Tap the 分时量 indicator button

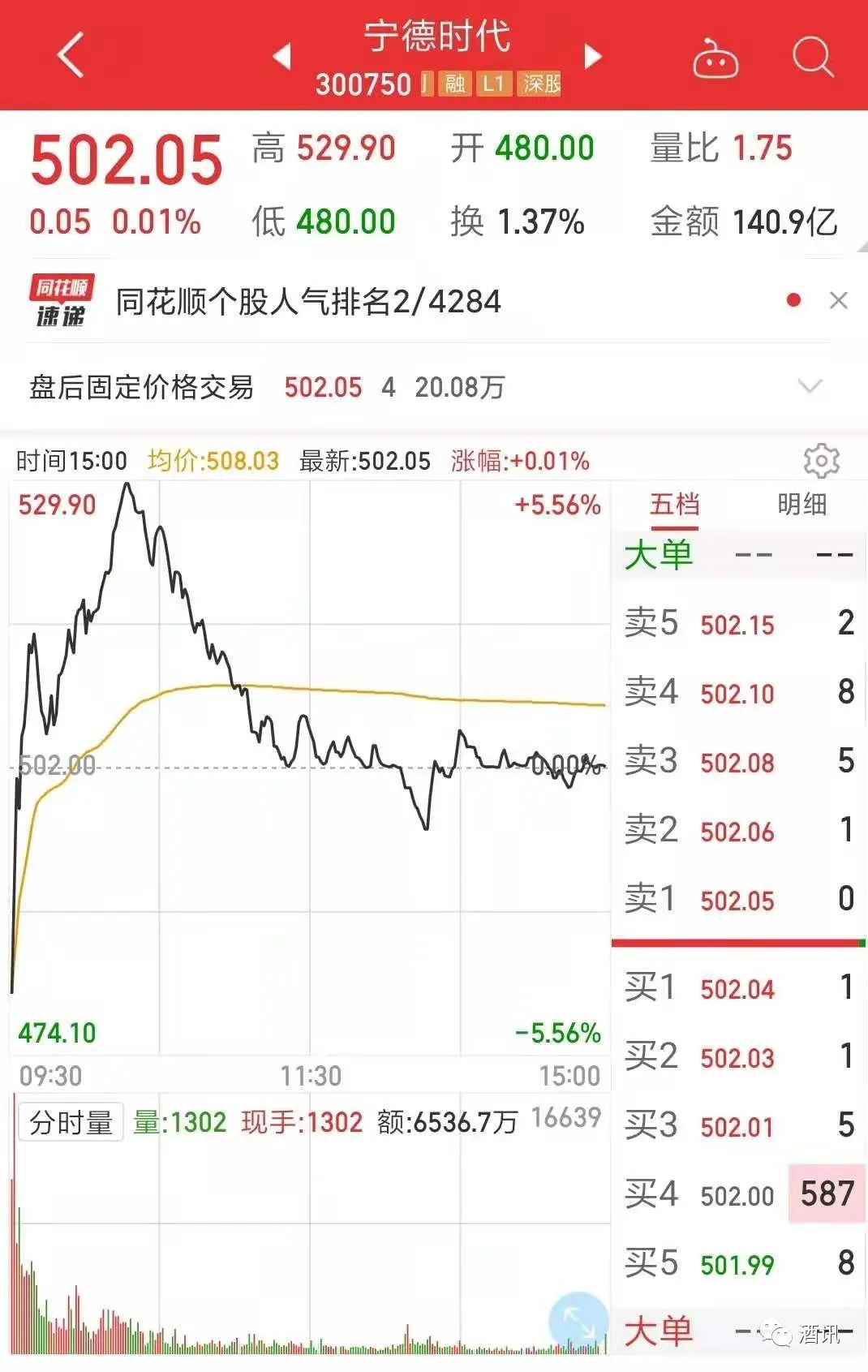tap(71, 1122)
